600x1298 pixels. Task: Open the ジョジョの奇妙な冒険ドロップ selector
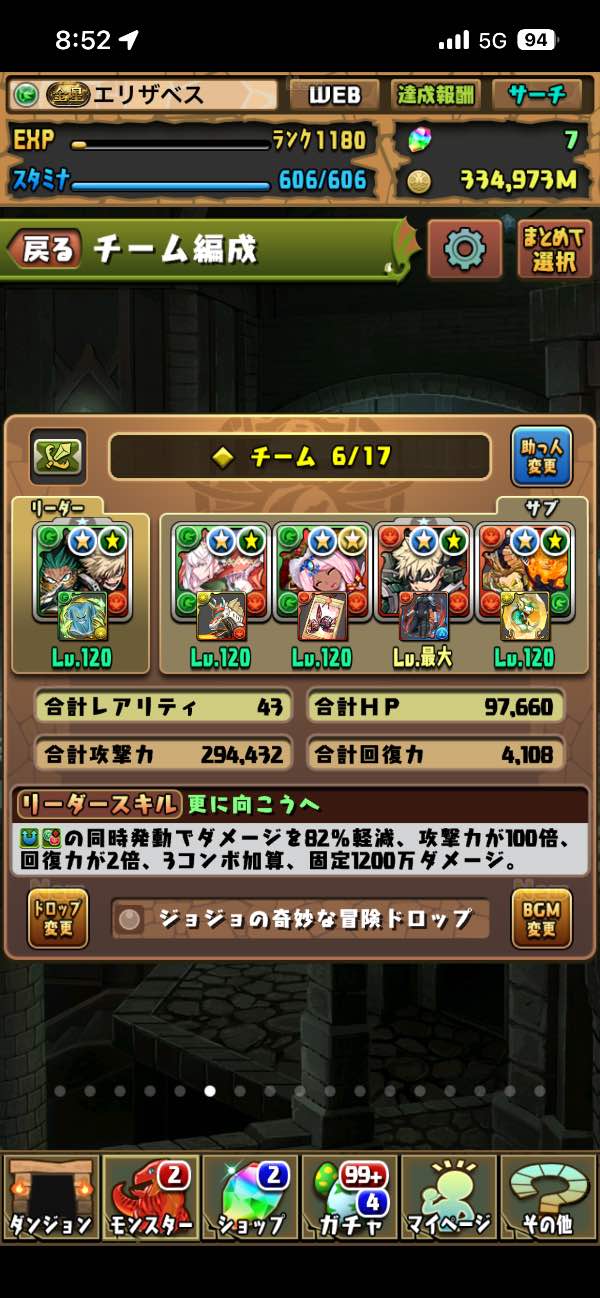pos(300,918)
